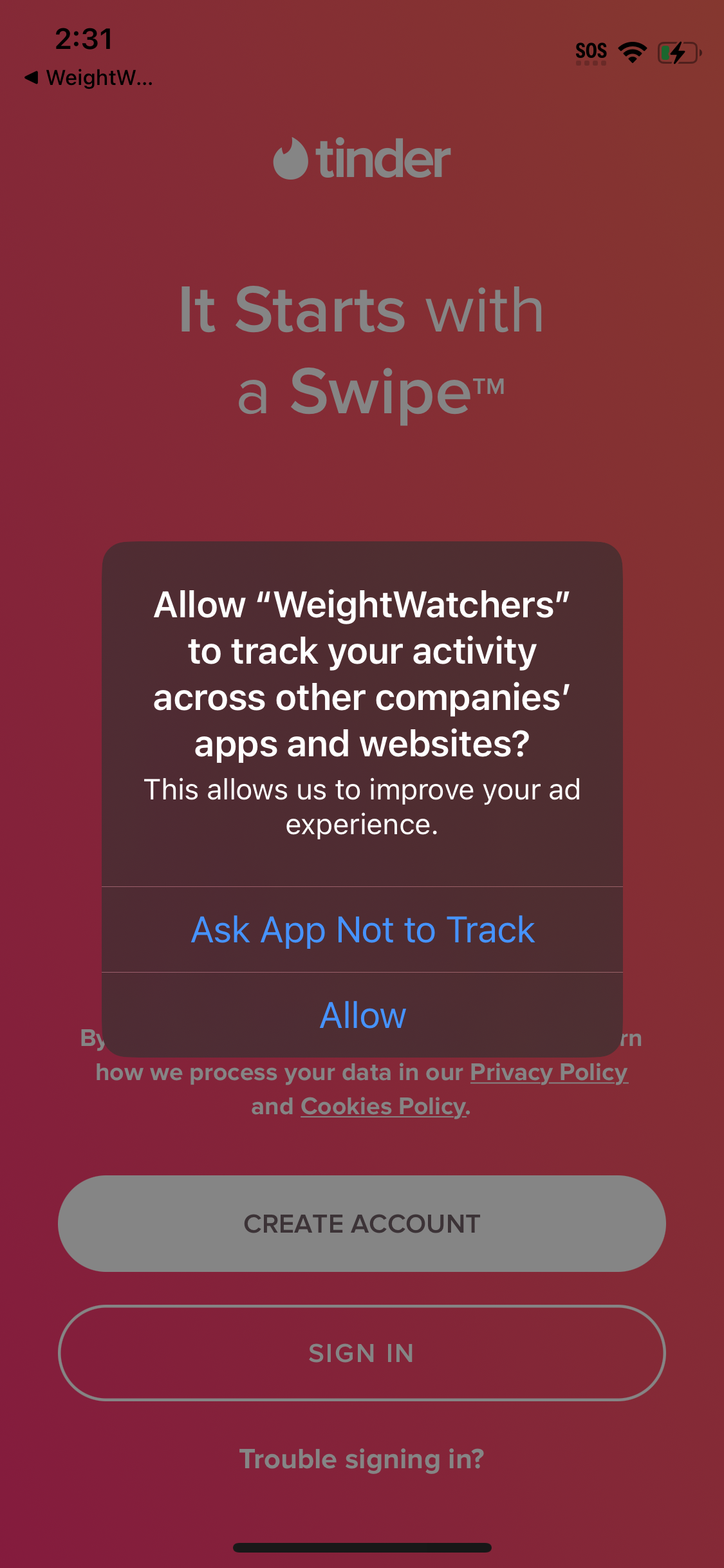Tap Allow in the tracking dialog

click(x=362, y=1015)
